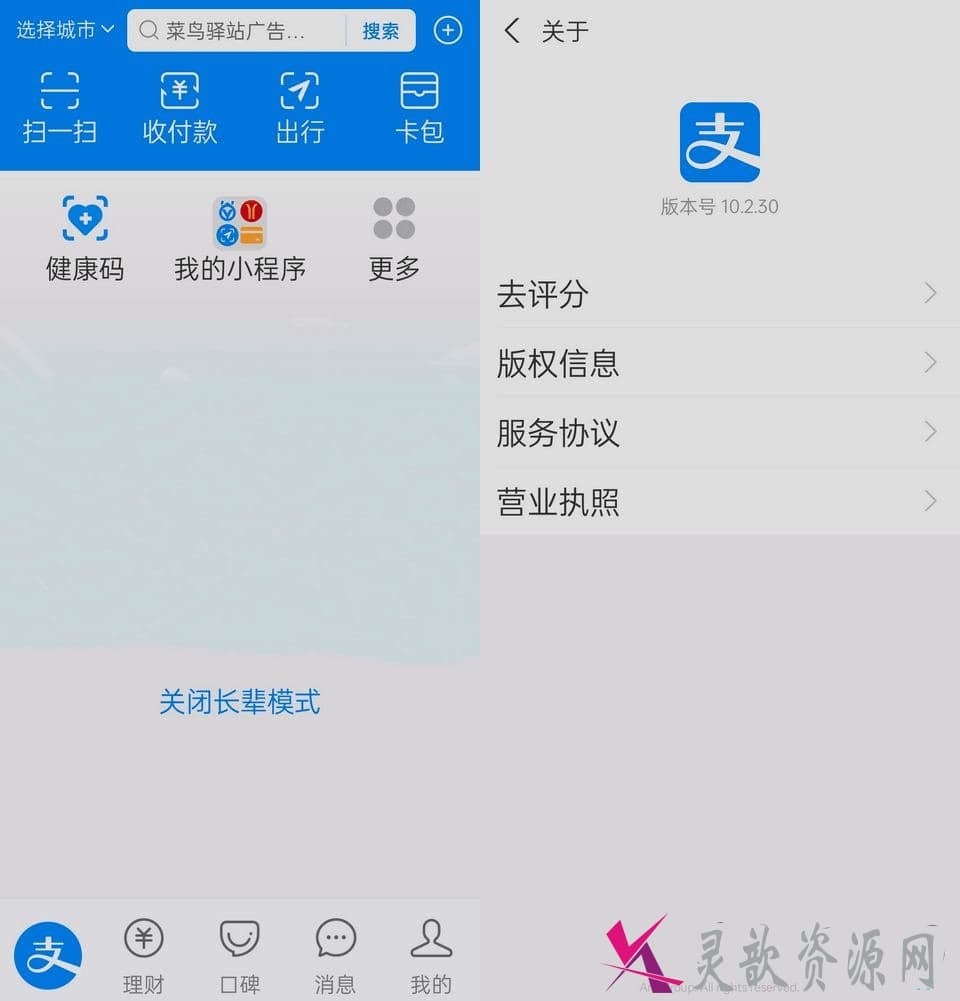The height and width of the screenshot is (1001, 960).
Task: Switch to the 口碑 tab
Action: coord(239,956)
